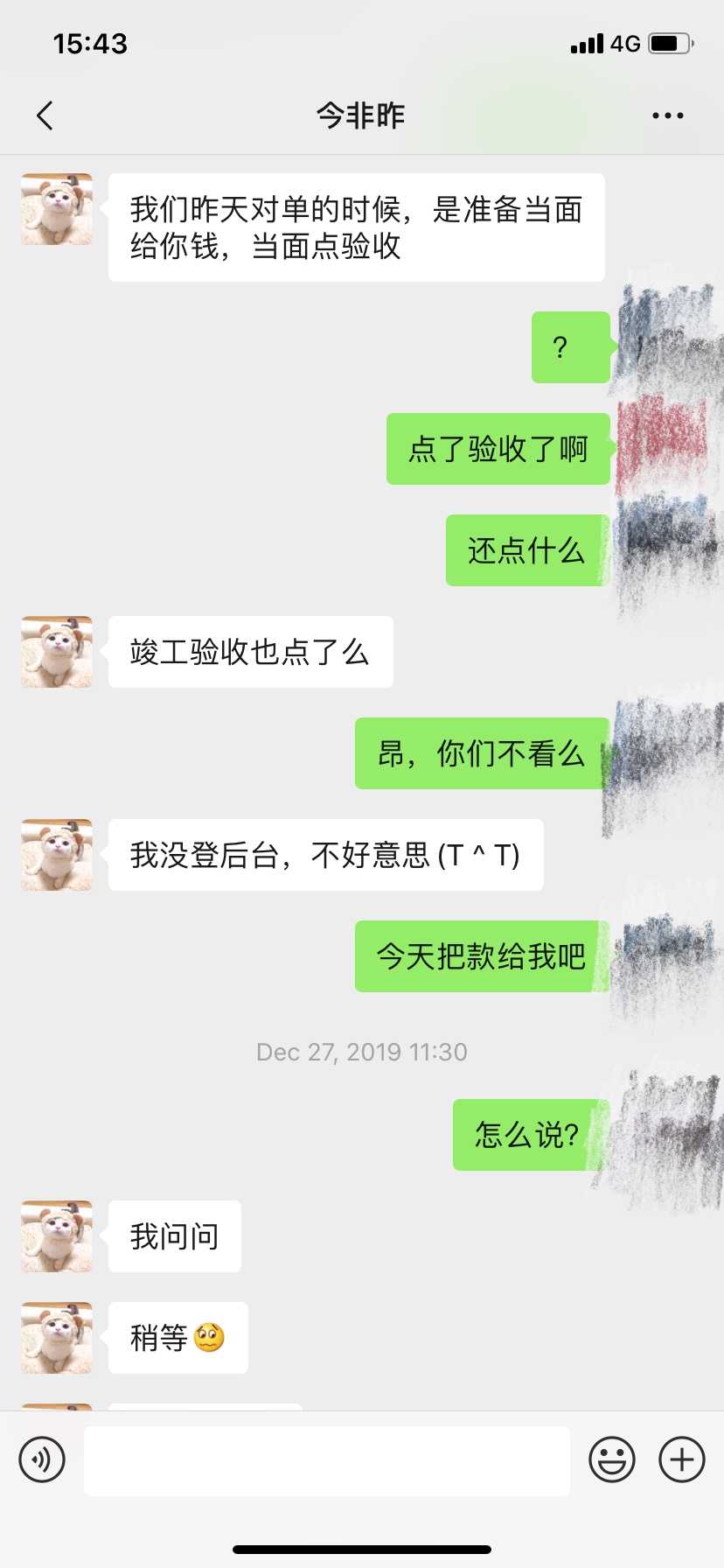Screen dimensions: 724x1568
Task: Open the chat info overflow menu
Action: tap(667, 115)
